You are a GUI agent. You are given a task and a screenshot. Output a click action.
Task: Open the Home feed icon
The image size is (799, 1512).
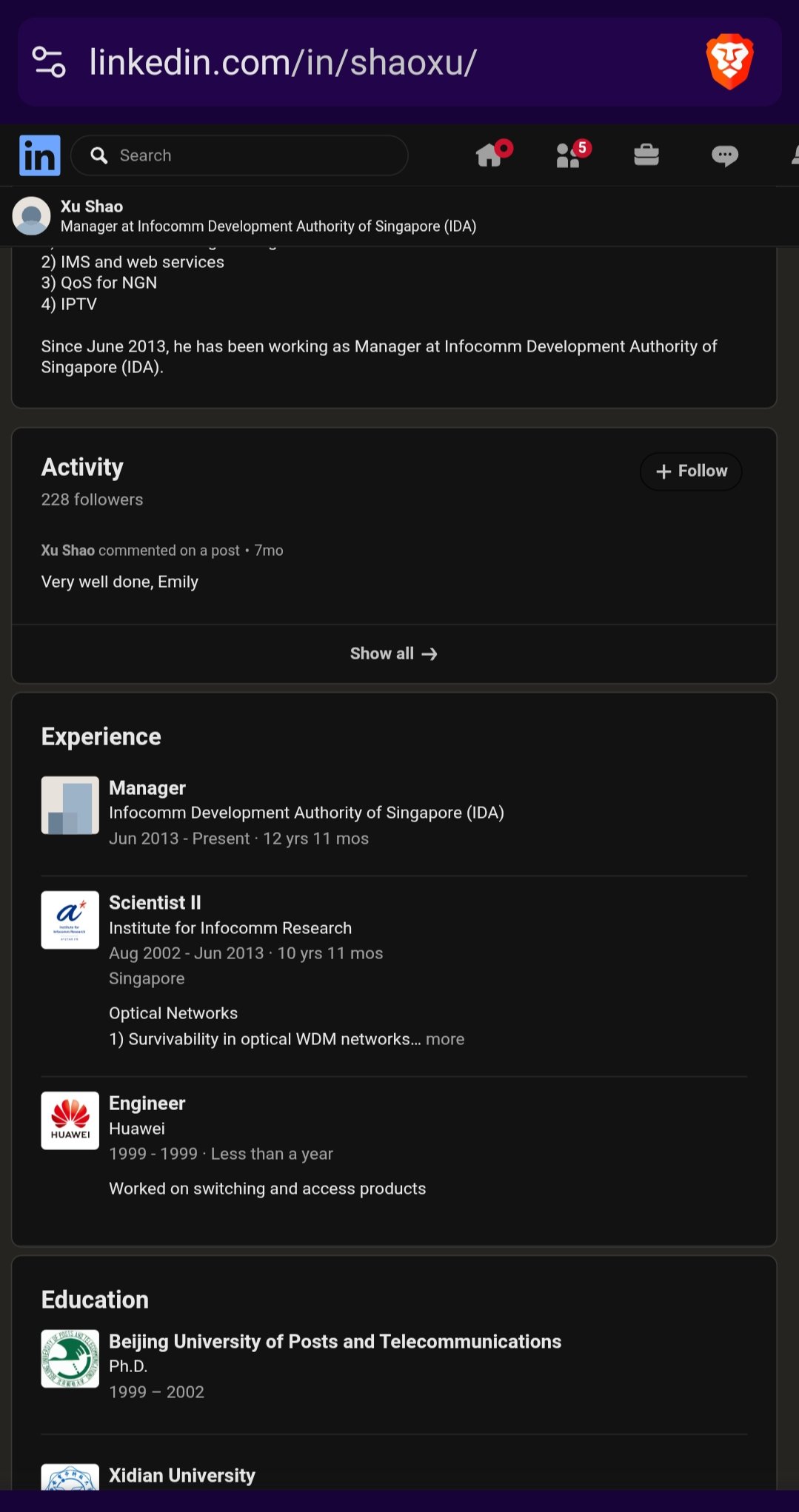[490, 155]
